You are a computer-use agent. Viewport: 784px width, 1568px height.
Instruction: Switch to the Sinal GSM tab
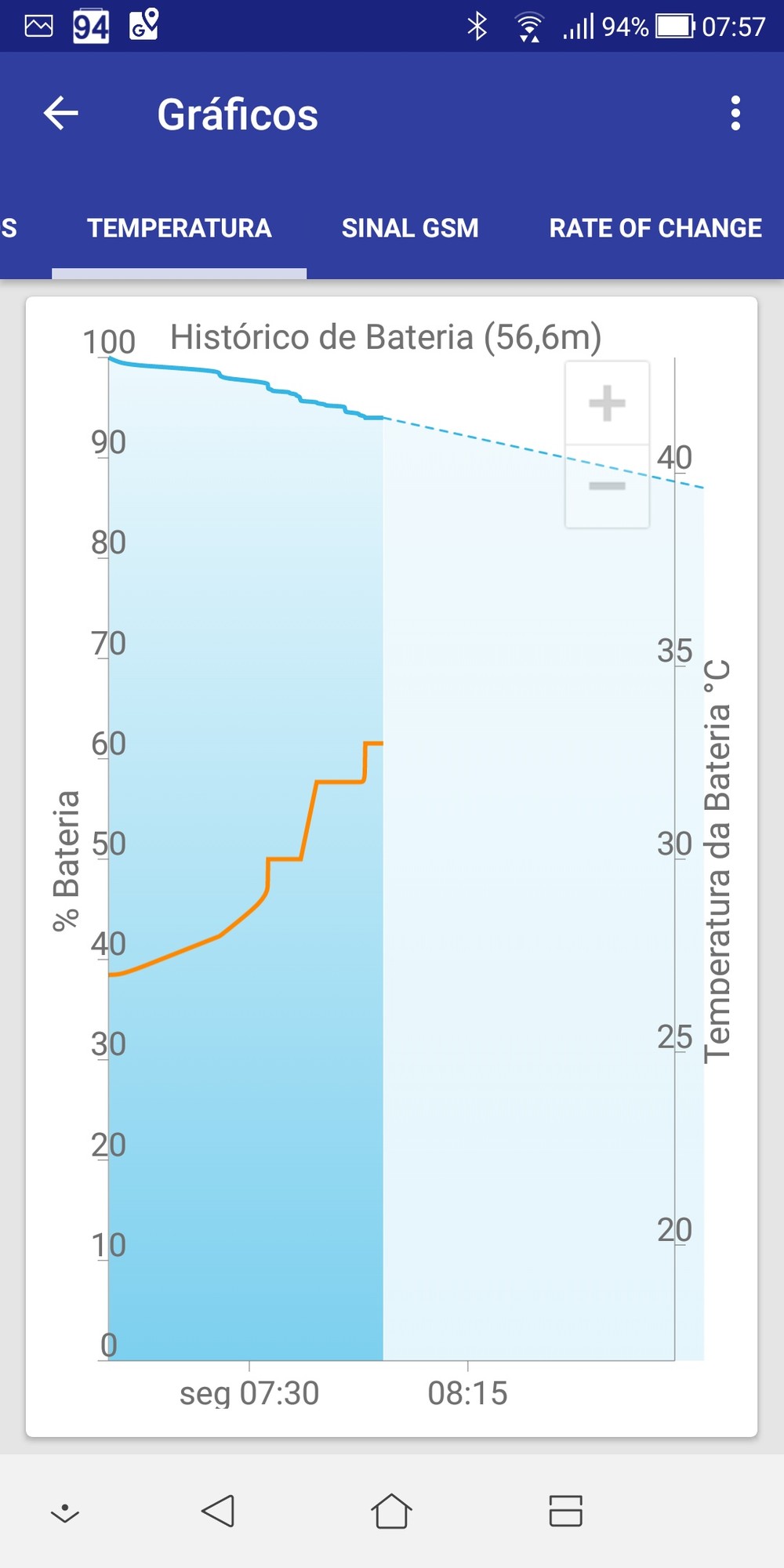410,228
